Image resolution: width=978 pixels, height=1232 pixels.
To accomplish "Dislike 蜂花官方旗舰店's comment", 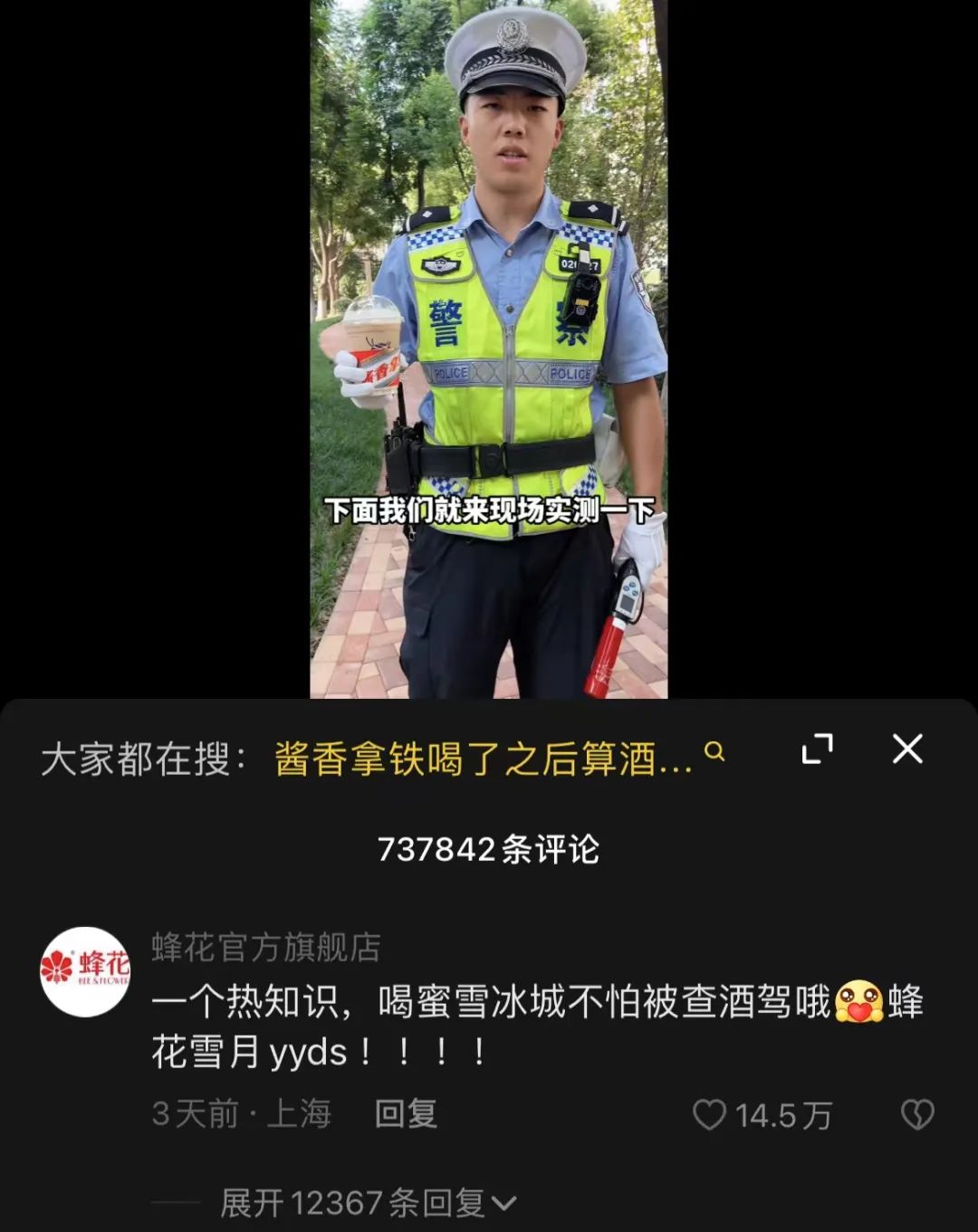I will click(917, 1114).
